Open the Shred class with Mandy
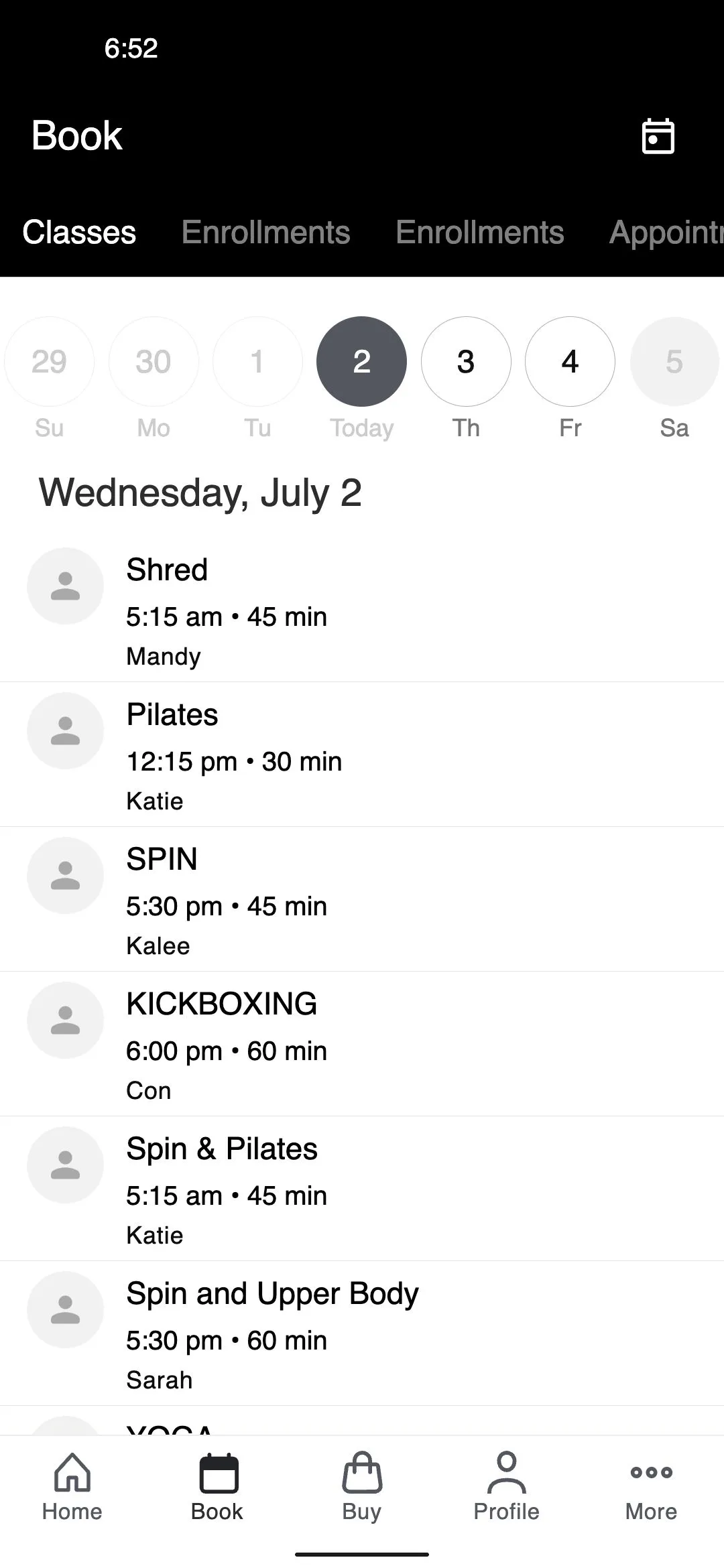This screenshot has width=724, height=1568. point(362,611)
